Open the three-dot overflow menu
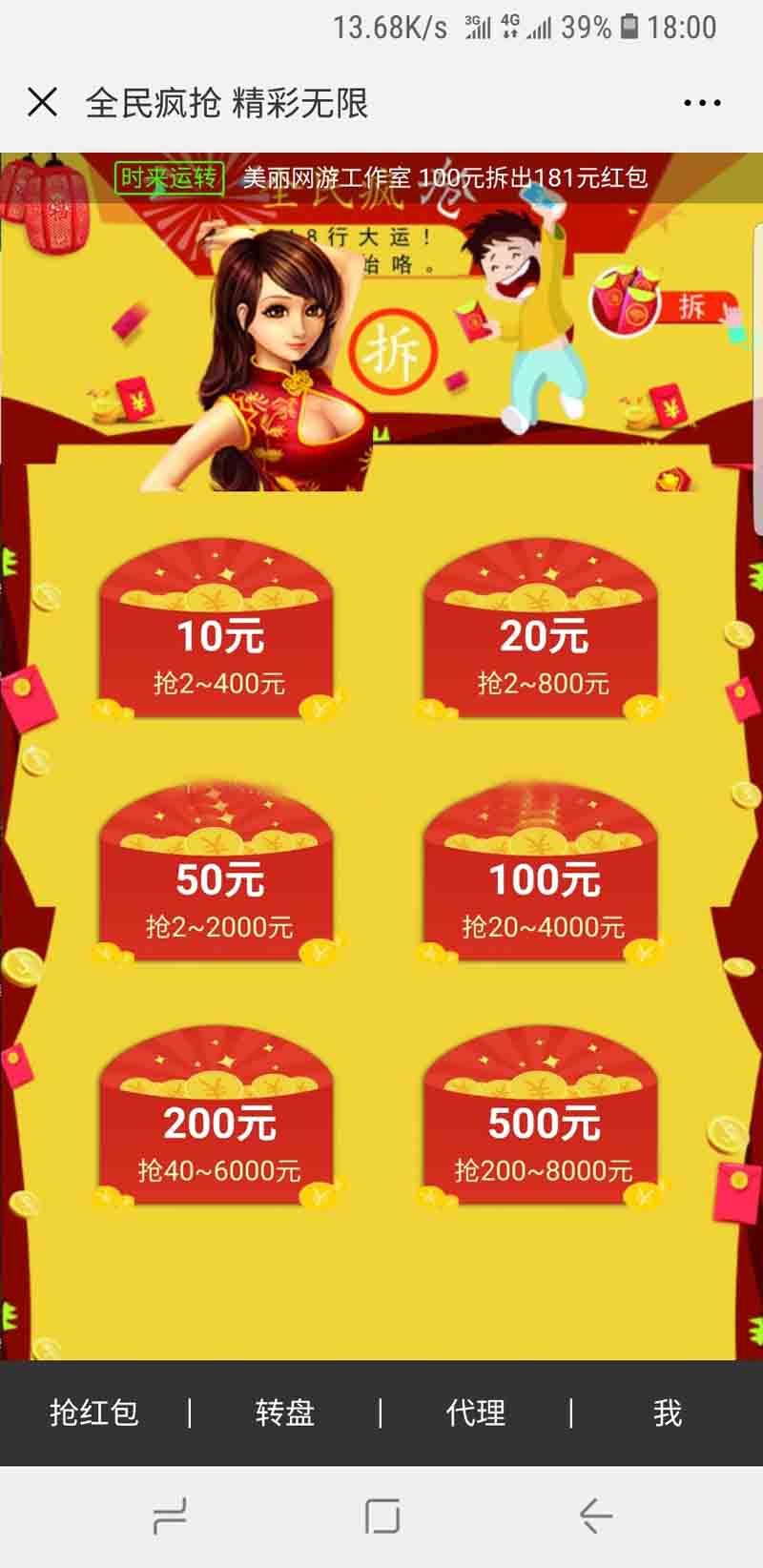The height and width of the screenshot is (1568, 763). (702, 103)
